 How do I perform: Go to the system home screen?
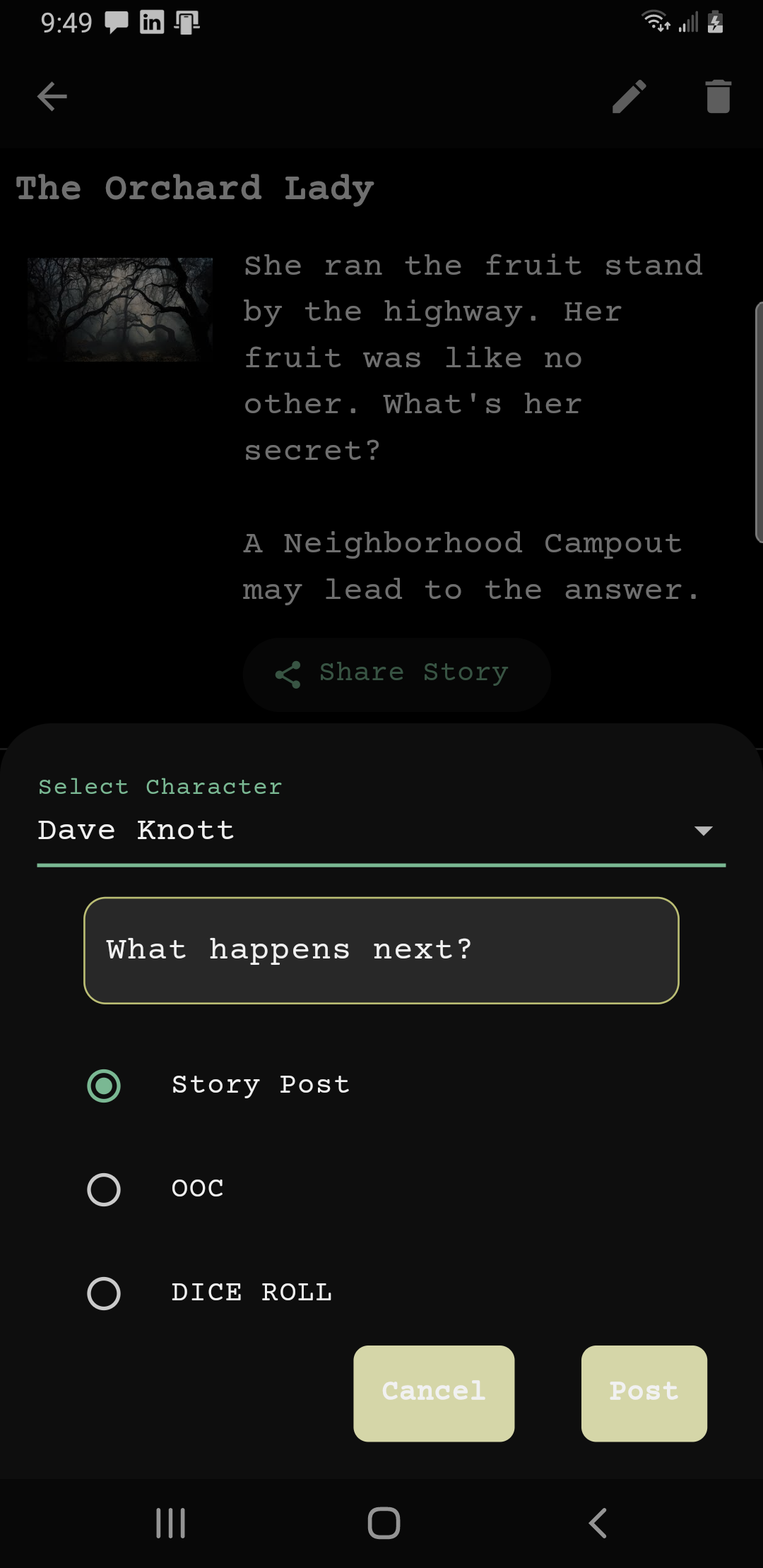(384, 1523)
